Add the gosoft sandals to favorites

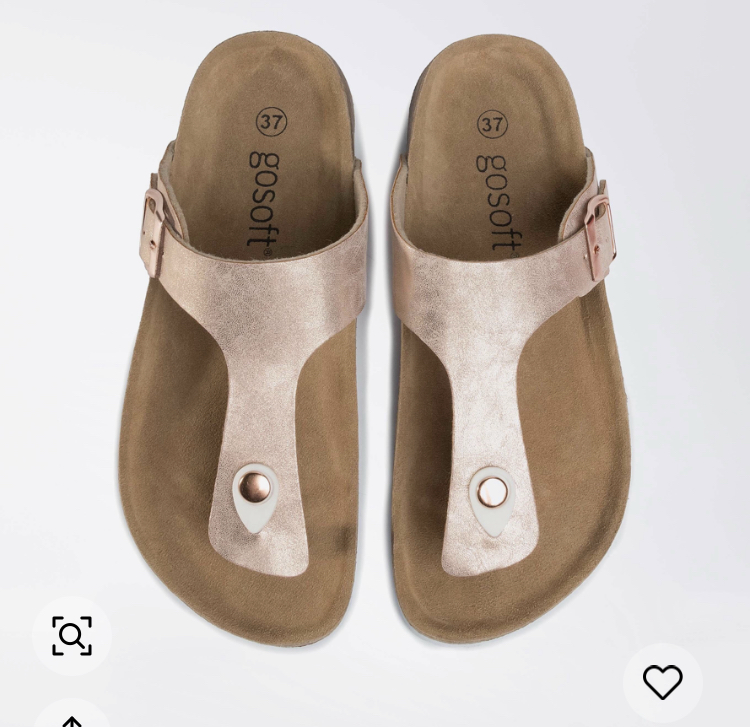662,682
